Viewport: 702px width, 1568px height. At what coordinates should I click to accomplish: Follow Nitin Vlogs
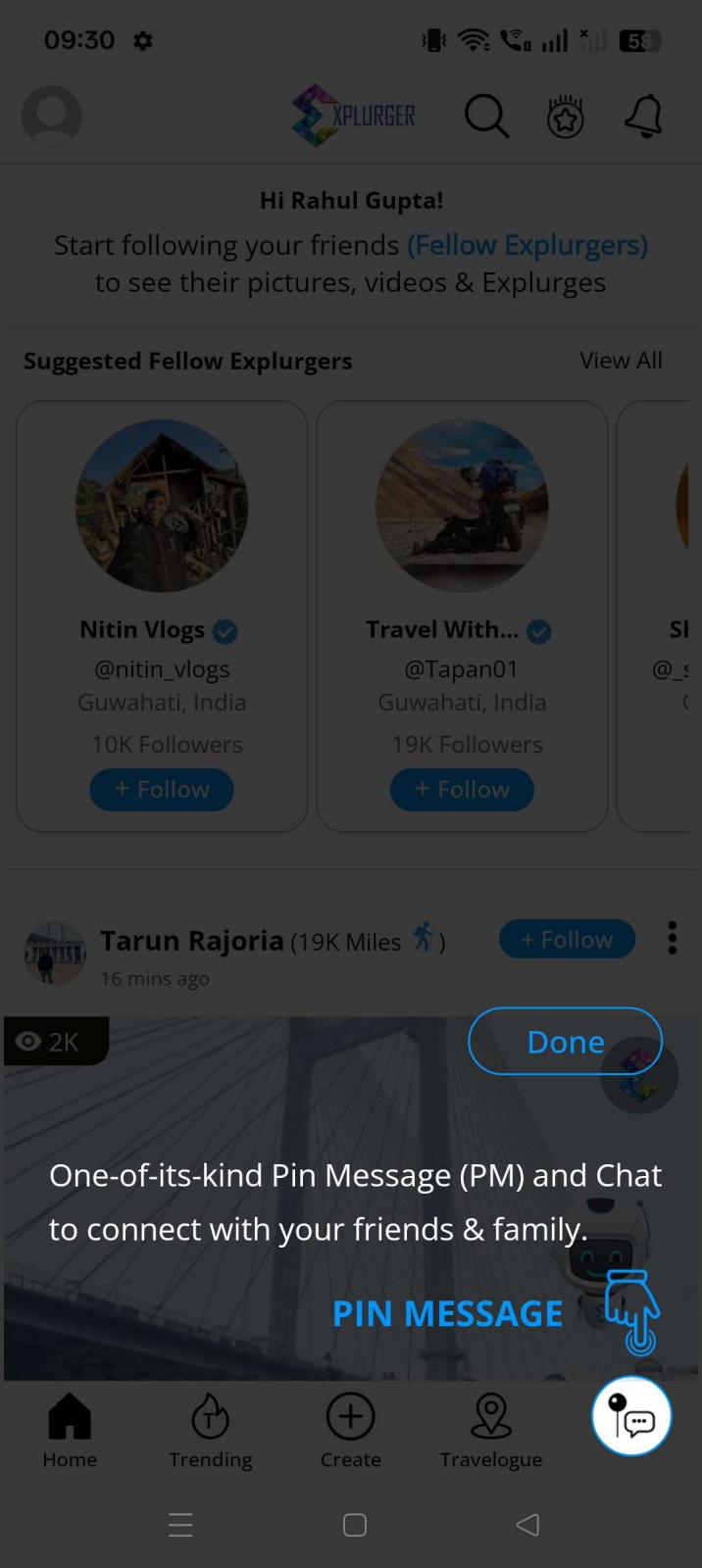tap(162, 789)
